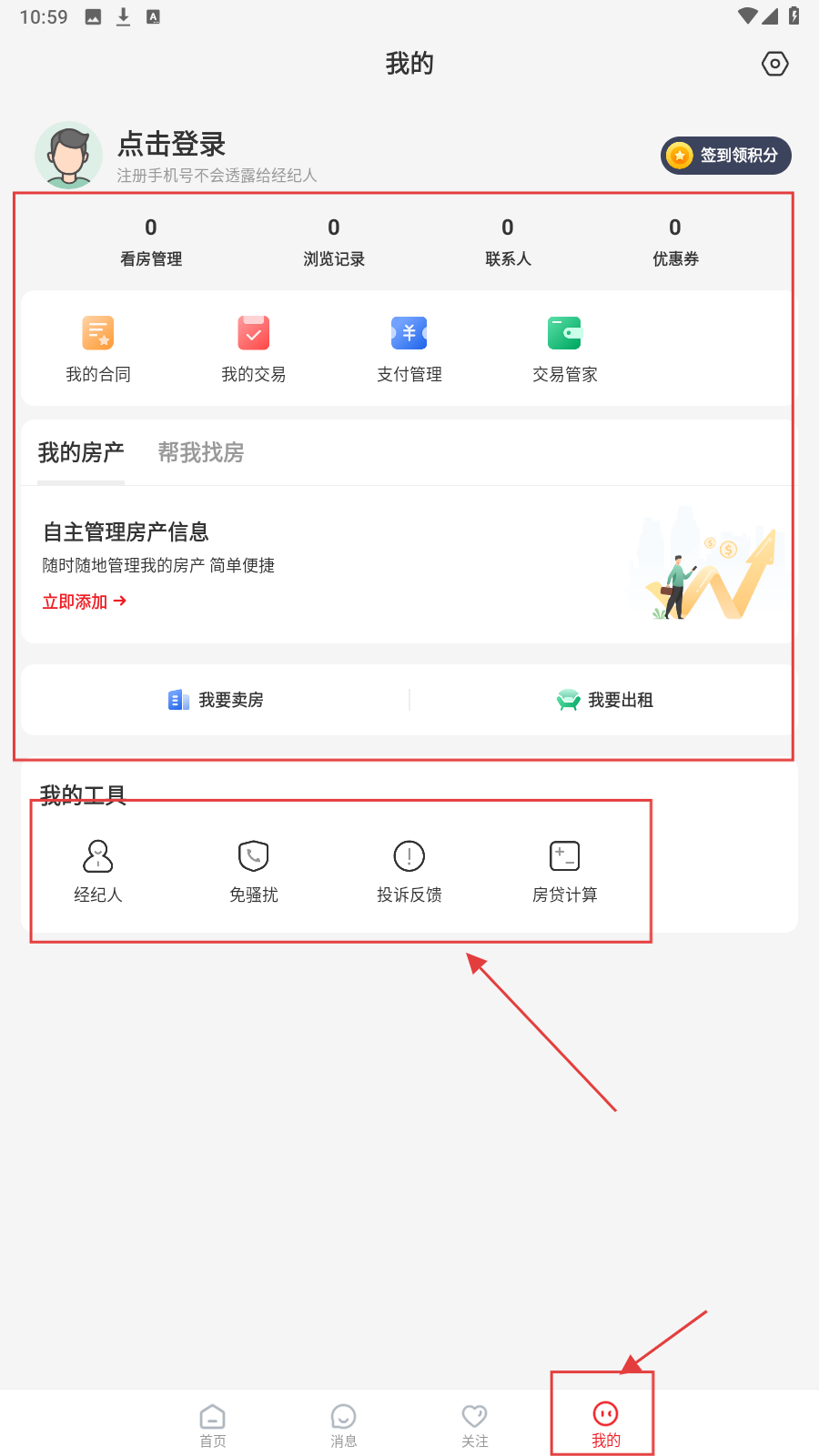The height and width of the screenshot is (1456, 819).
Task: Open 浏览记录 browsing history
Action: 334,242
